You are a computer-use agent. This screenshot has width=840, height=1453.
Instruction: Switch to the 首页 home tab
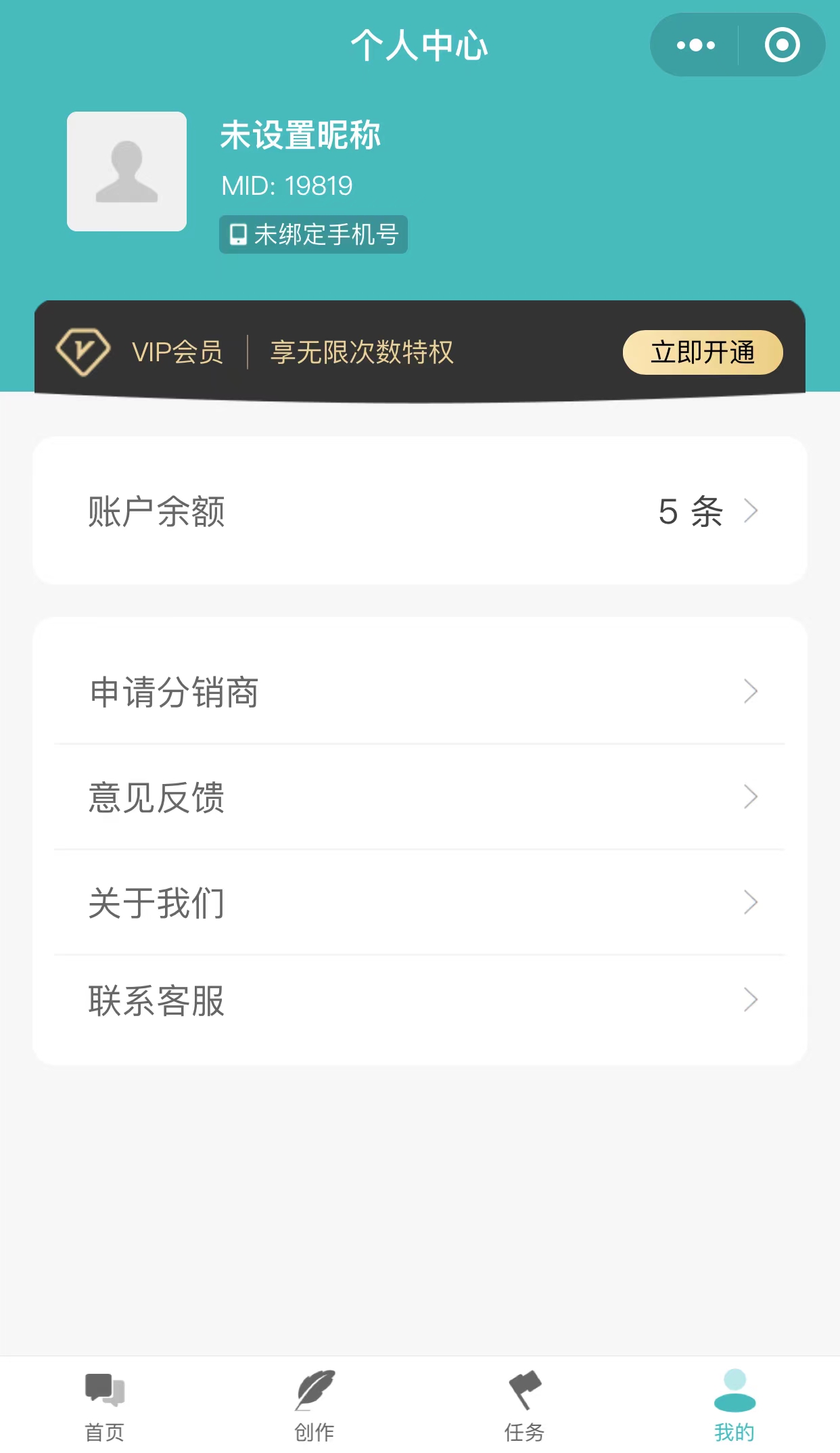point(105,1404)
